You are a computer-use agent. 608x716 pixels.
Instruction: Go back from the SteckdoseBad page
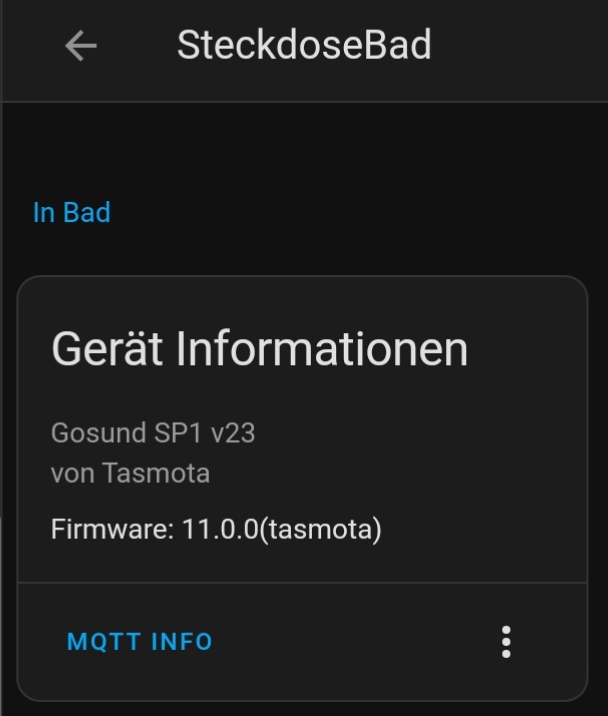click(80, 46)
